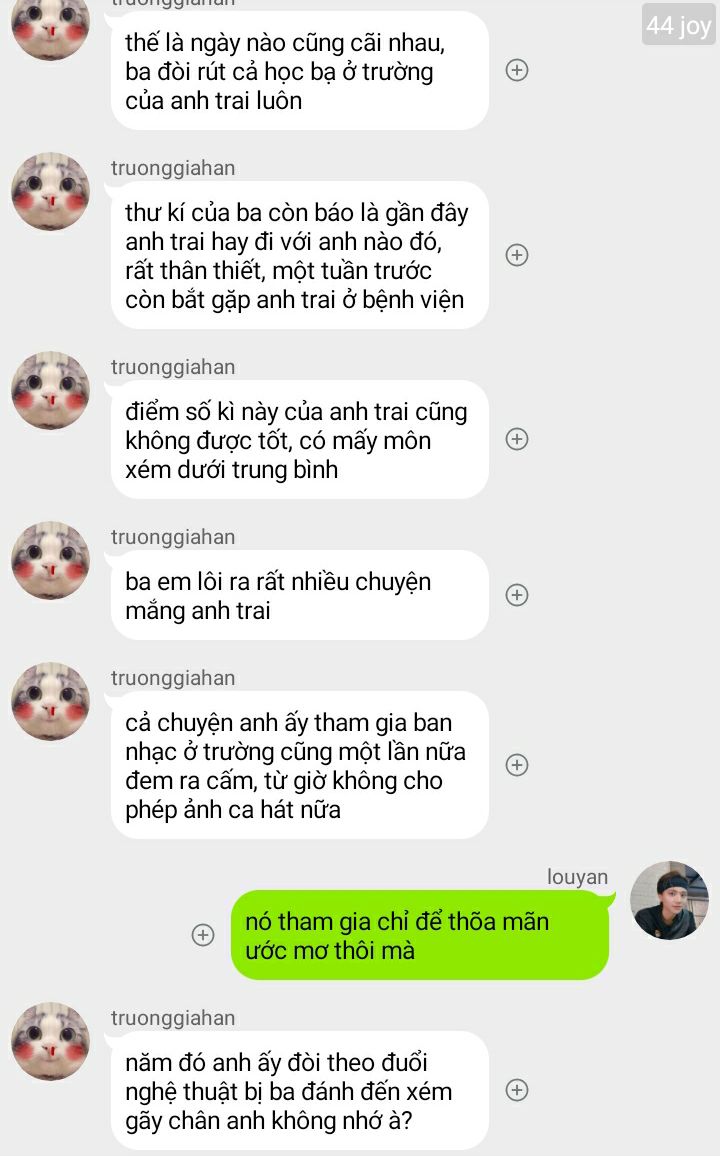This screenshot has height=1156, width=720.
Task: Open the plus icon beside louyan's green message
Action: pos(203,935)
